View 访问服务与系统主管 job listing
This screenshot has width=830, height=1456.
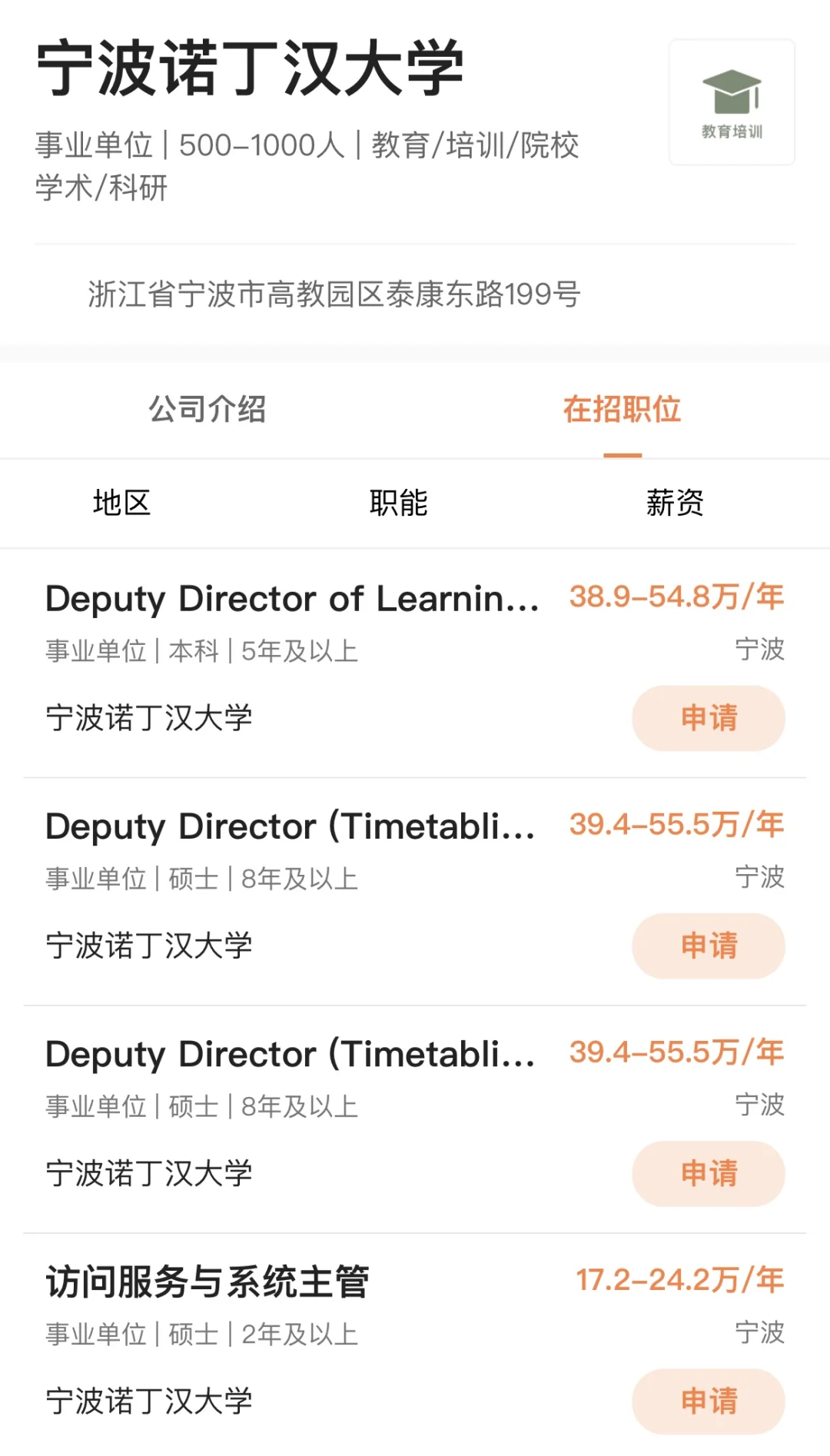(x=207, y=1281)
